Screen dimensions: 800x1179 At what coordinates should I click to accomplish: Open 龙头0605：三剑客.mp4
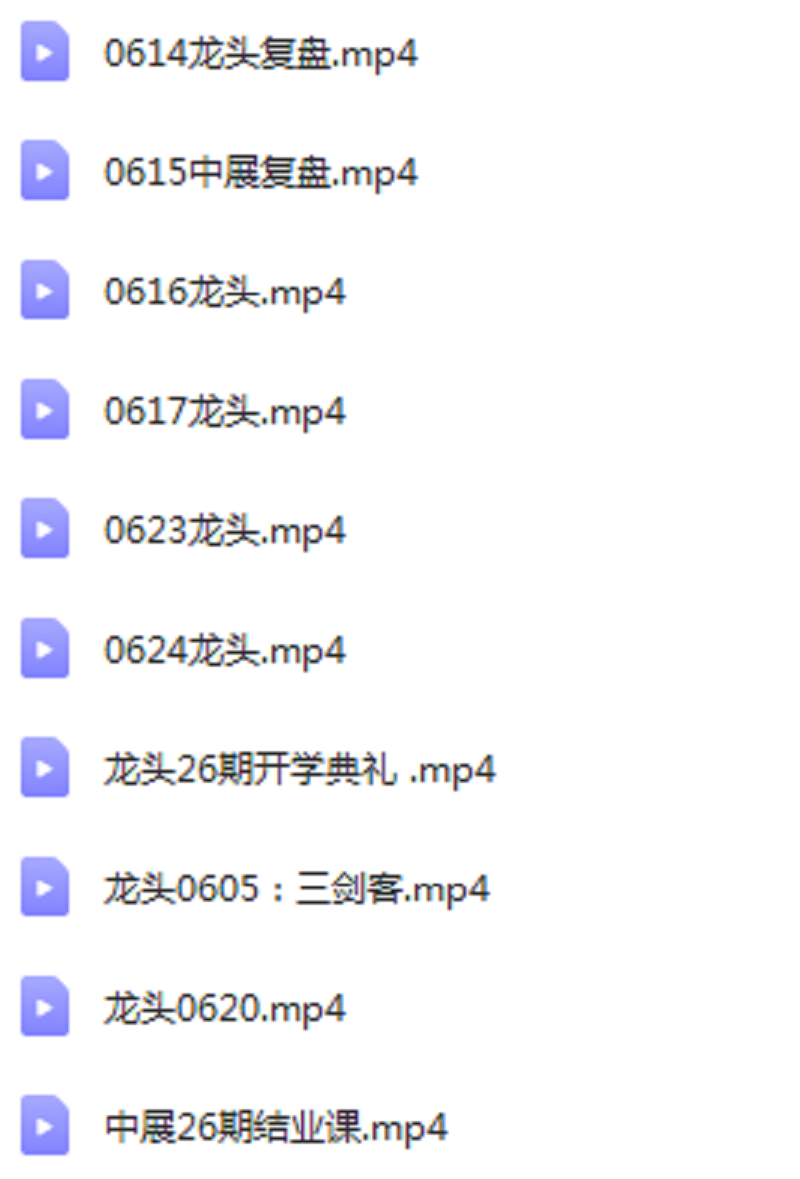(x=296, y=889)
